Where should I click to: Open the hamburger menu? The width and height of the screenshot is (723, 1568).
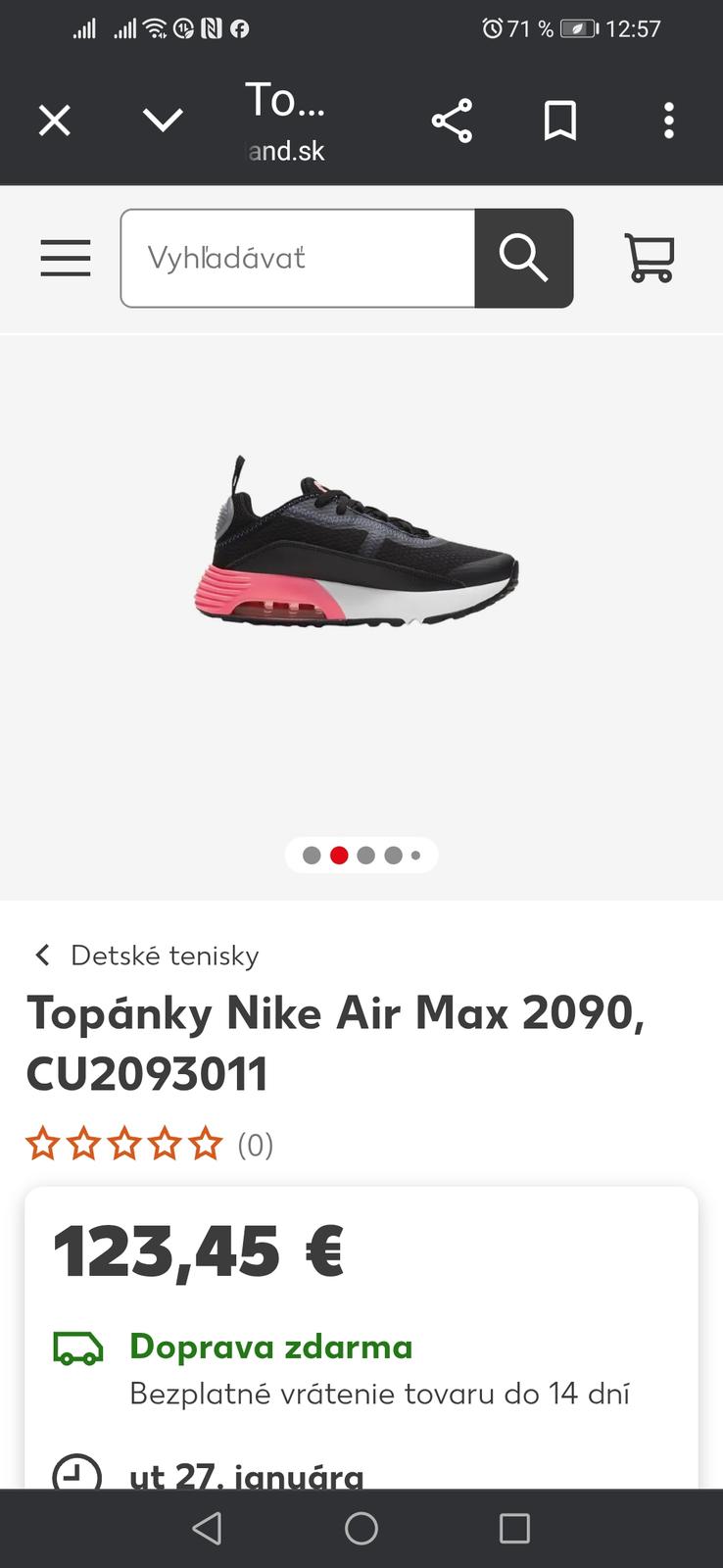tap(66, 258)
